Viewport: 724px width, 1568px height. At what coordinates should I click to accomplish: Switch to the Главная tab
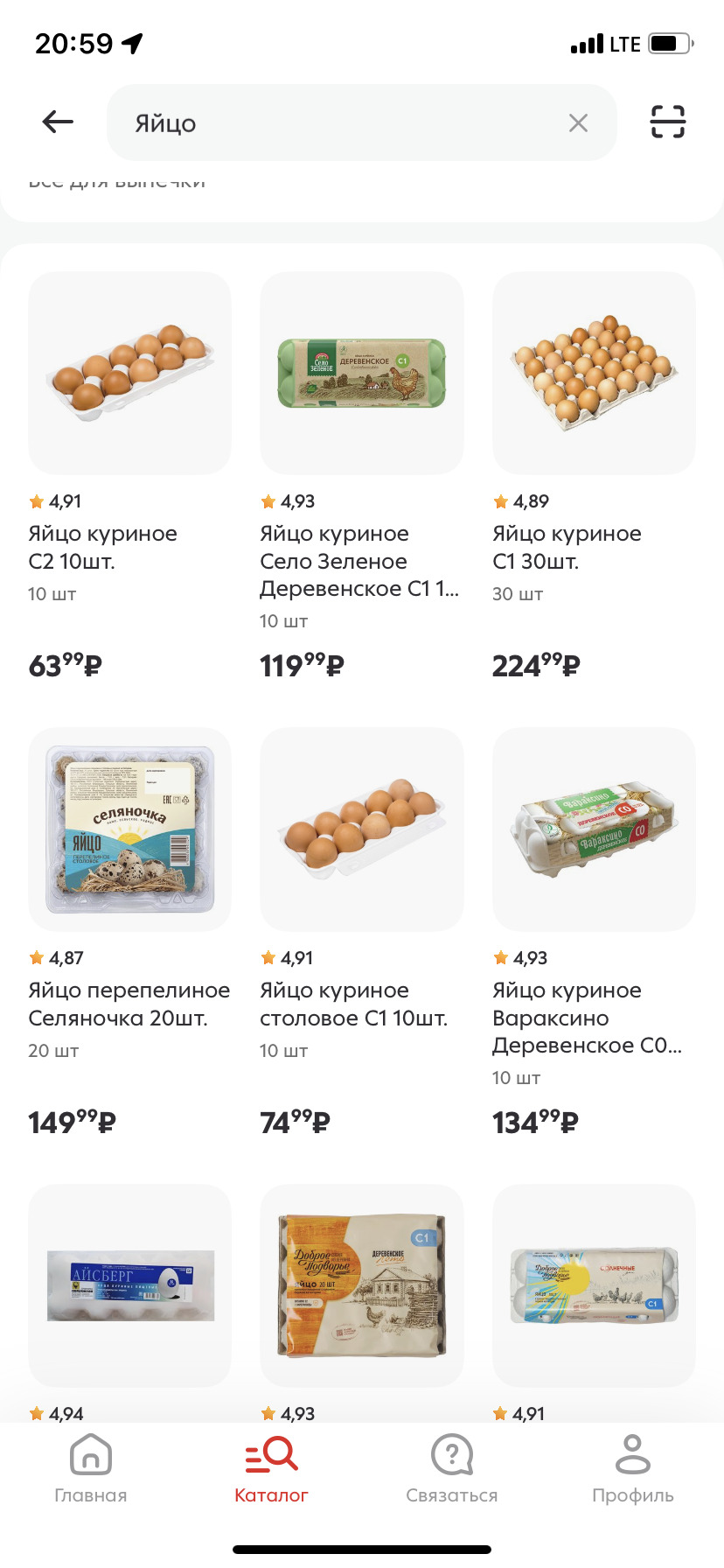[91, 1469]
